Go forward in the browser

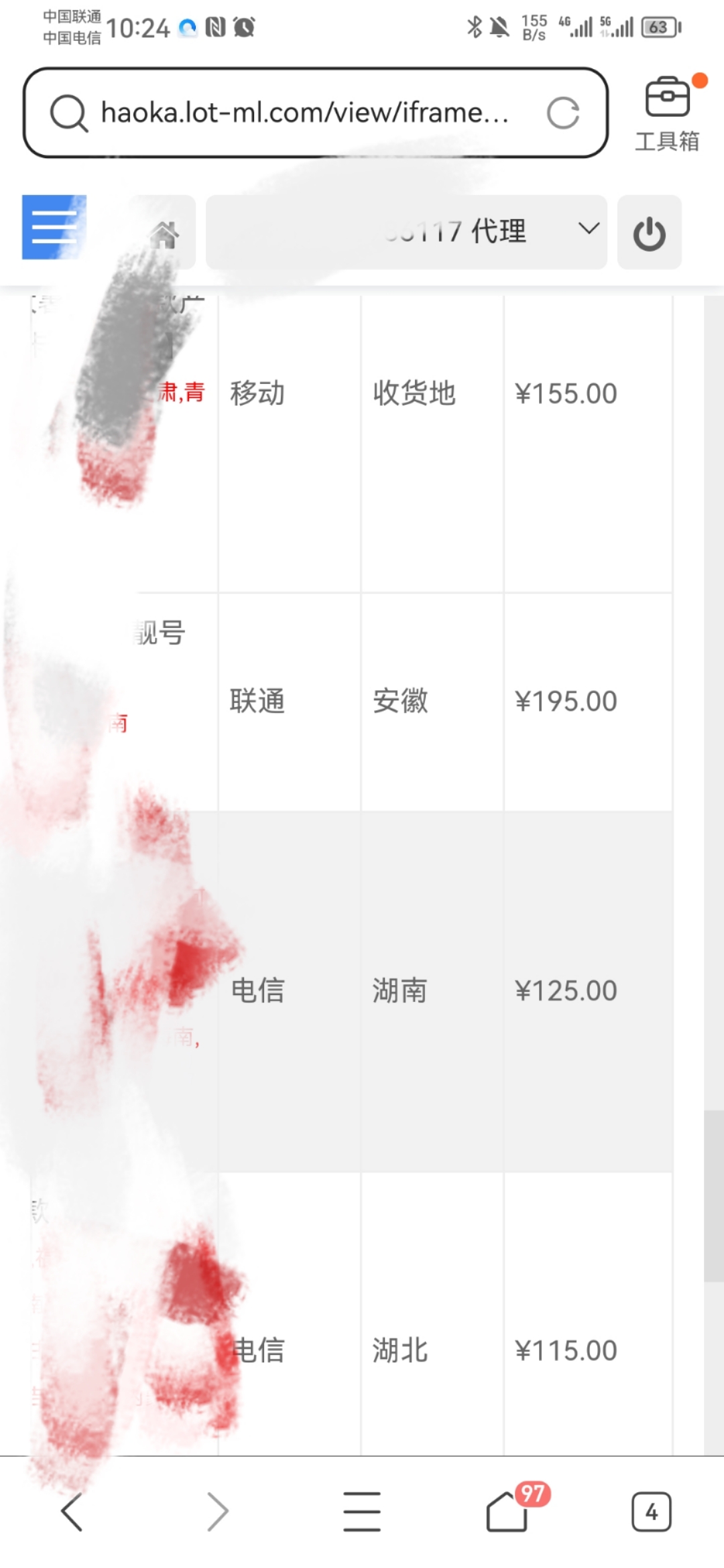tap(217, 1512)
